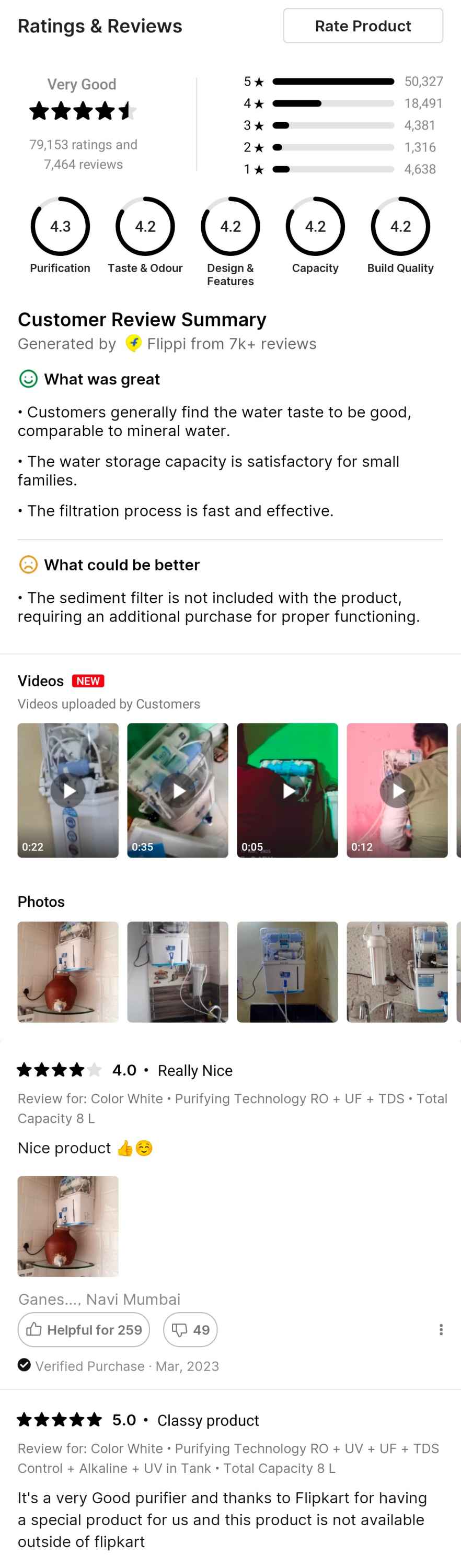Mark the Really Nice review as helpful
This screenshot has width=461, height=1568.
tap(84, 1329)
